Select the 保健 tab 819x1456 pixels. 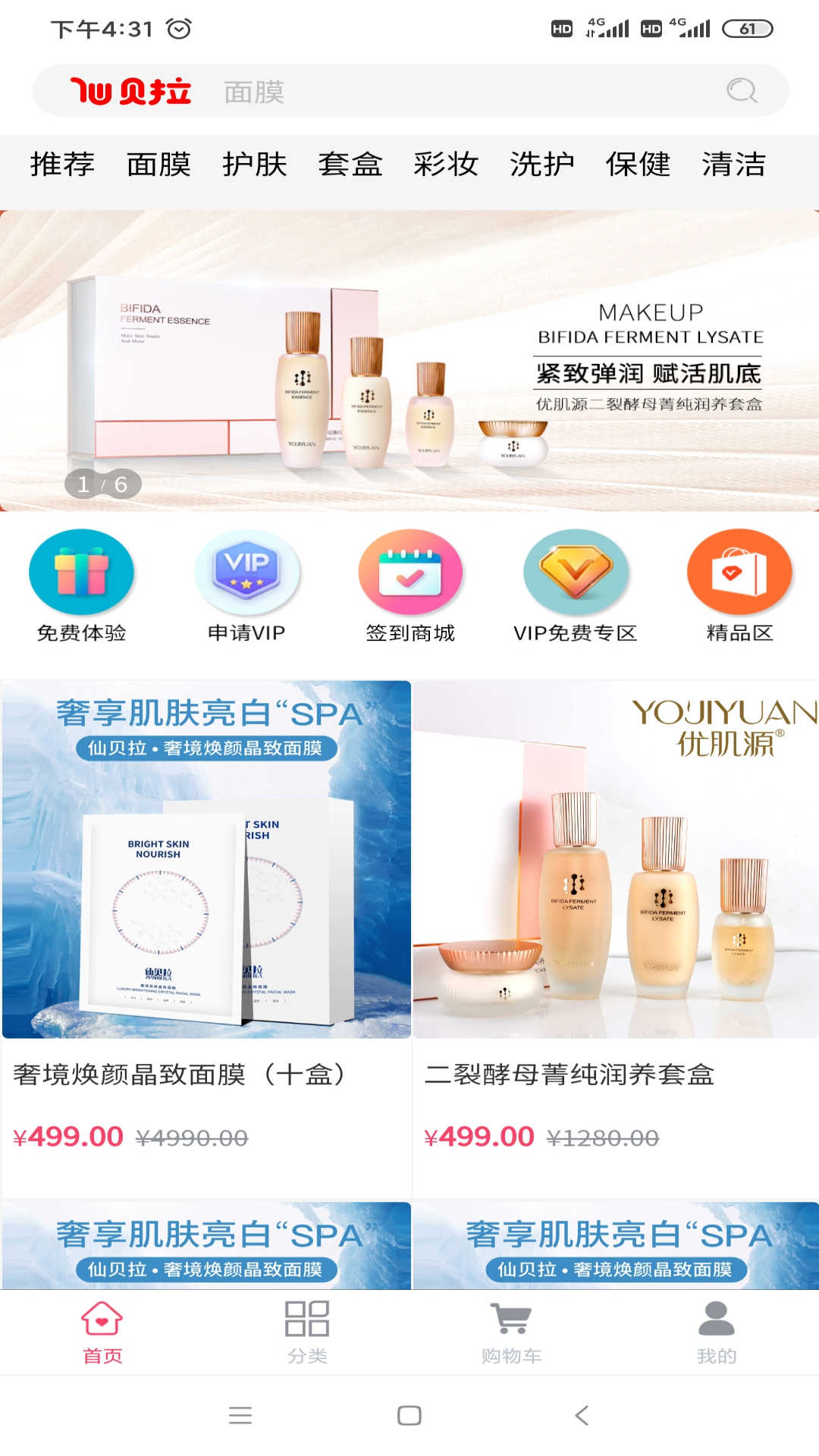pos(638,164)
